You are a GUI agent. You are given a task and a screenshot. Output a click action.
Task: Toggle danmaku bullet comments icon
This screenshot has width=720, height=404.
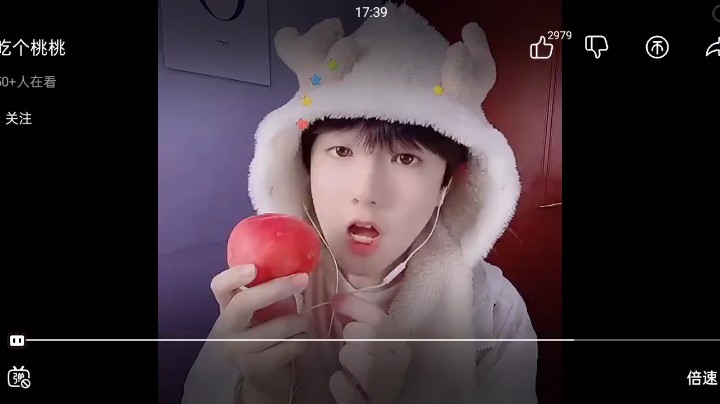point(19,377)
